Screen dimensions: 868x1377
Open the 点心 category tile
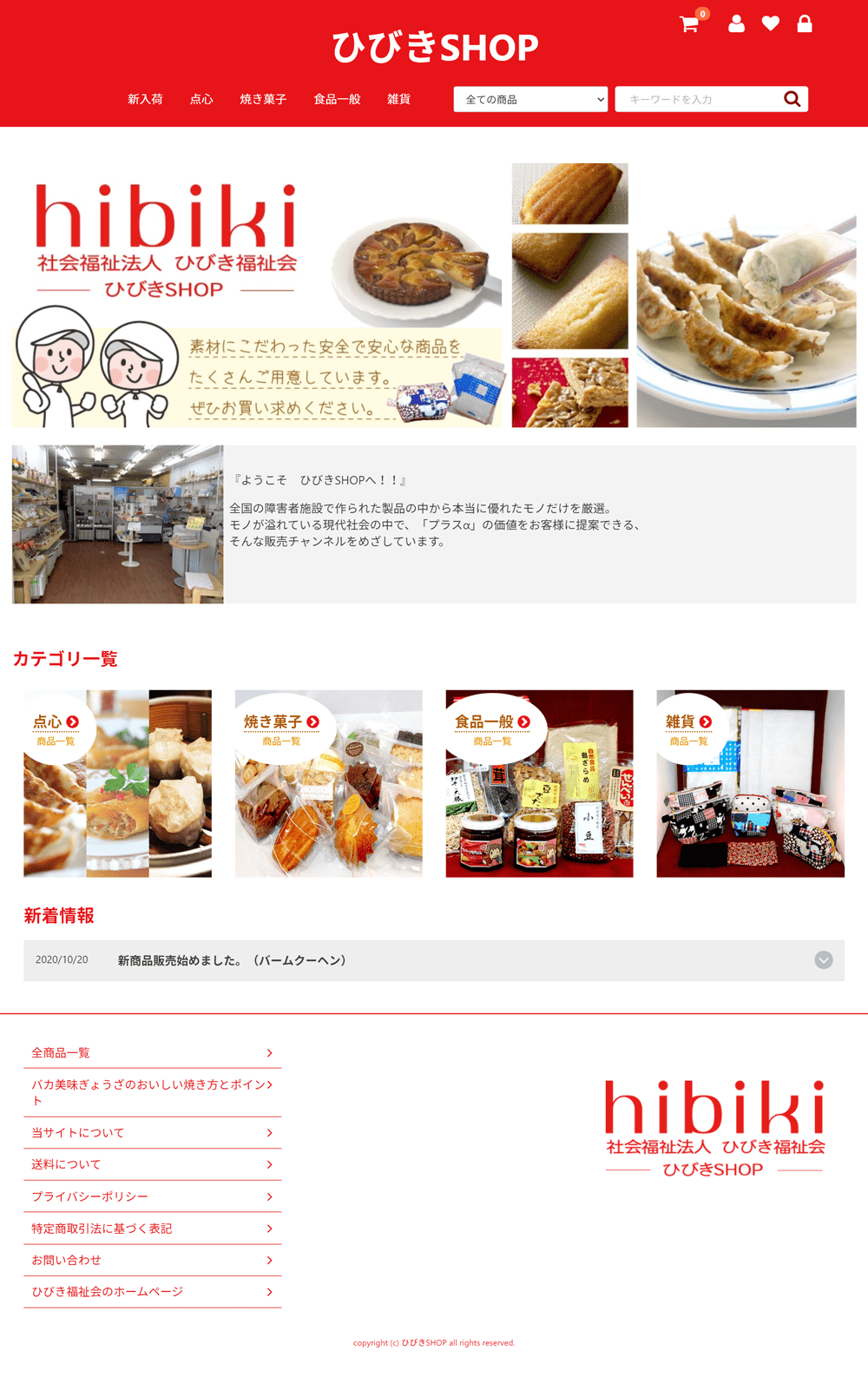(117, 783)
